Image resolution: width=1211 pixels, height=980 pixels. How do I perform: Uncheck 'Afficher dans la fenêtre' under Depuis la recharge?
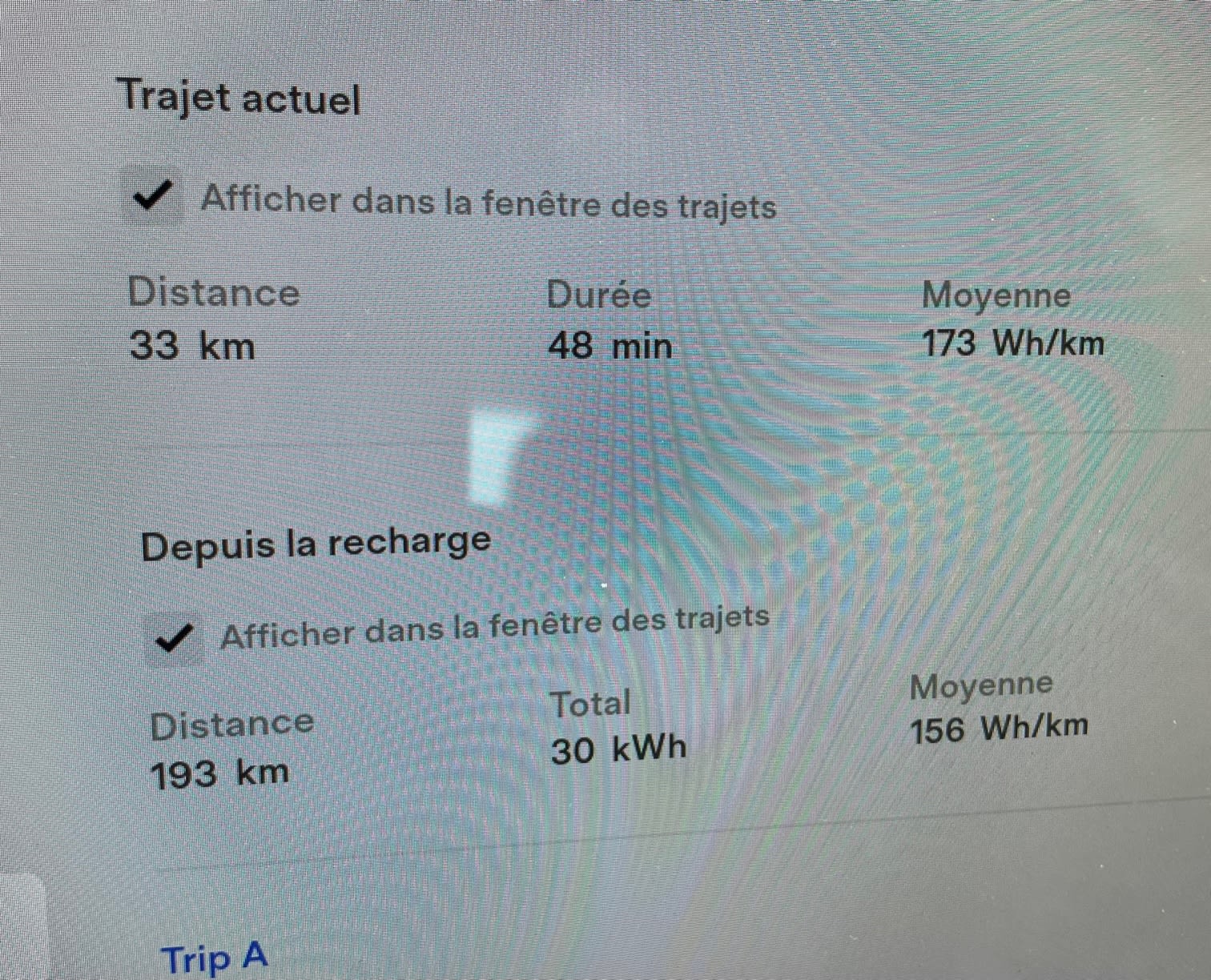pos(174,638)
